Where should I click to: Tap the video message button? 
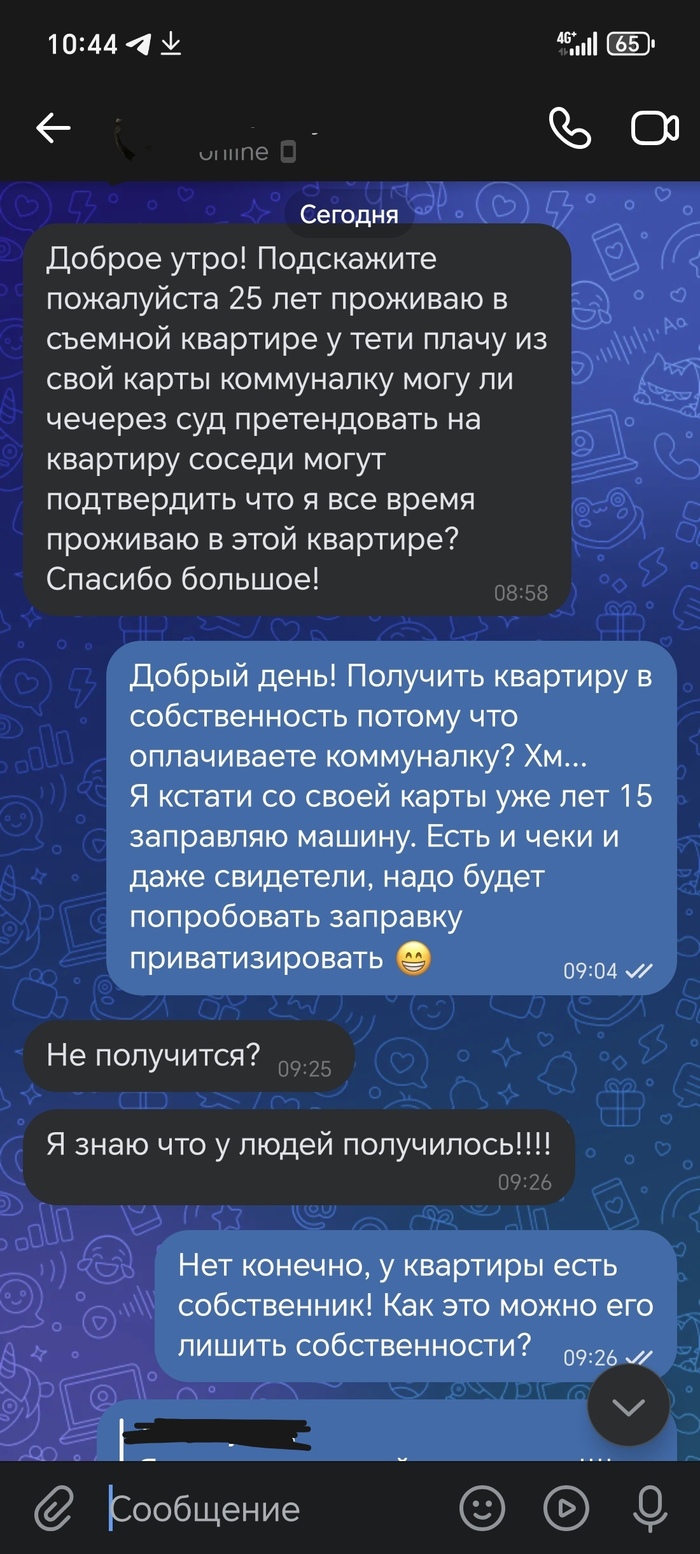(566, 1508)
